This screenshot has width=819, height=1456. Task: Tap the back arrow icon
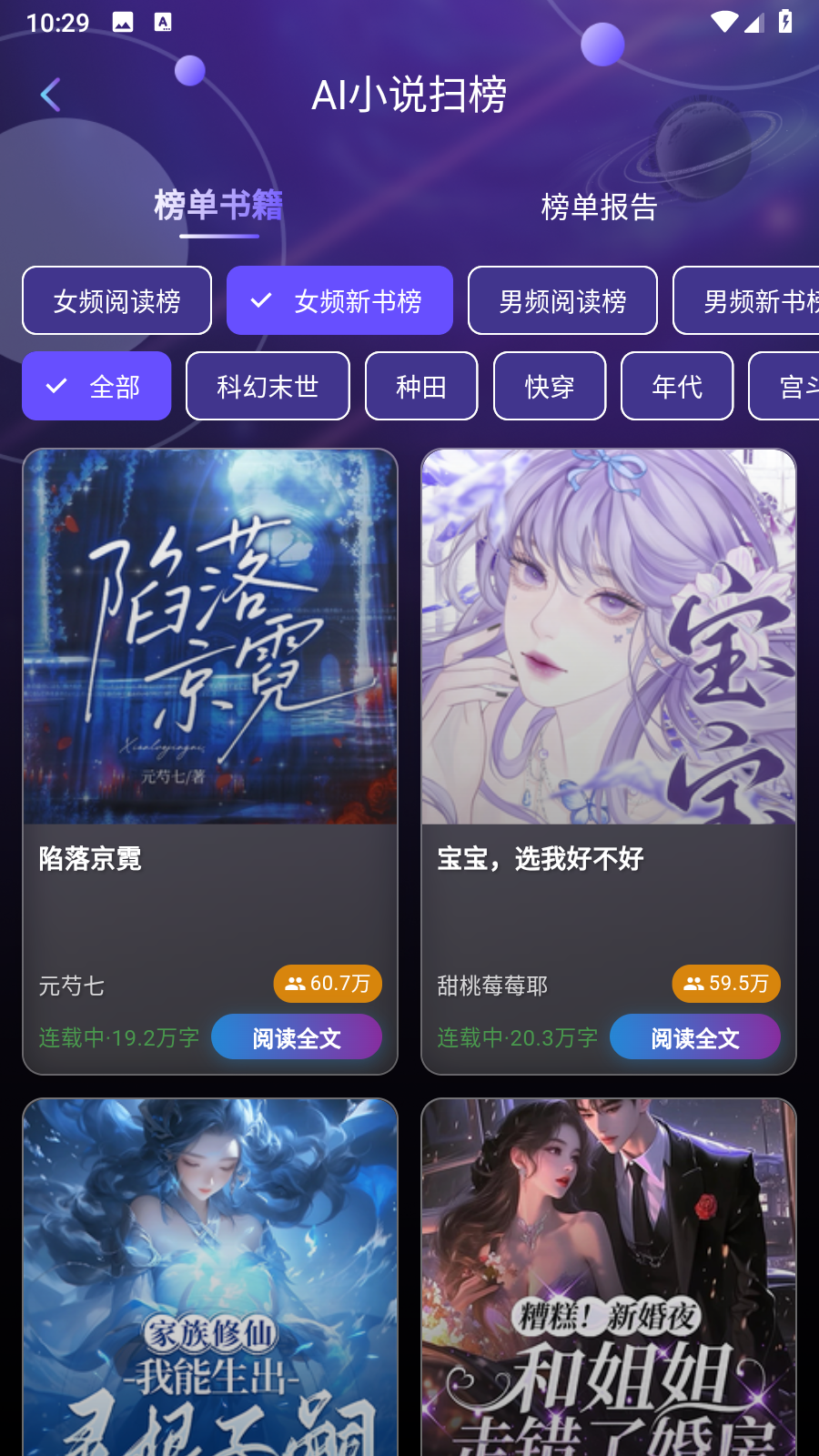(x=50, y=94)
